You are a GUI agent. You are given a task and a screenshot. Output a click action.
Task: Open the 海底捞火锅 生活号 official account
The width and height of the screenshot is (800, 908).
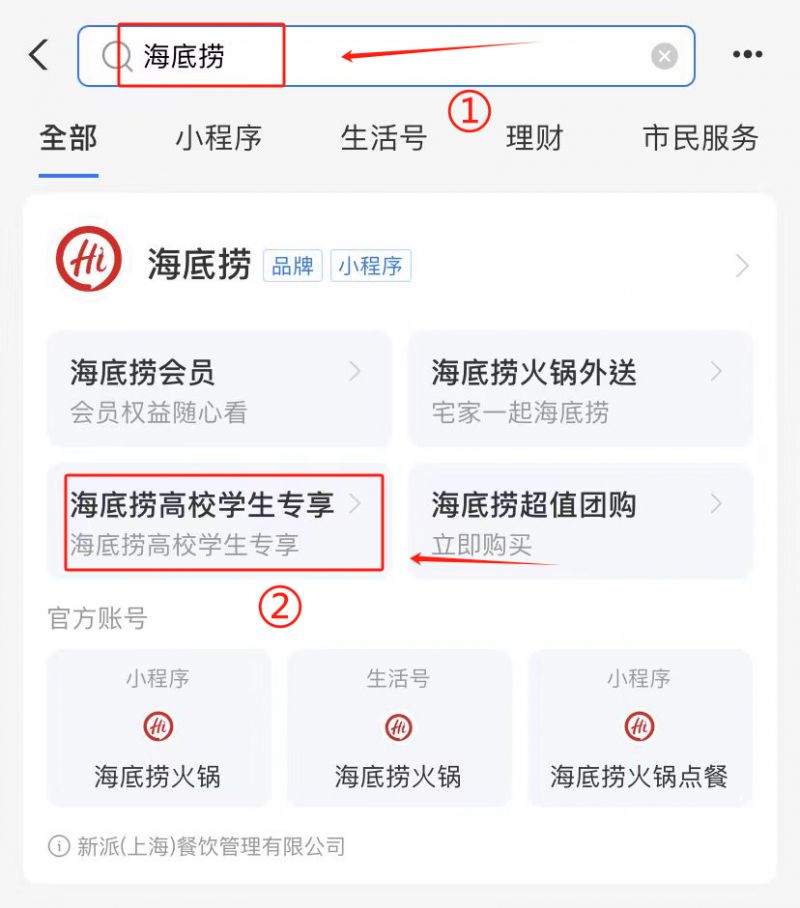click(x=398, y=728)
